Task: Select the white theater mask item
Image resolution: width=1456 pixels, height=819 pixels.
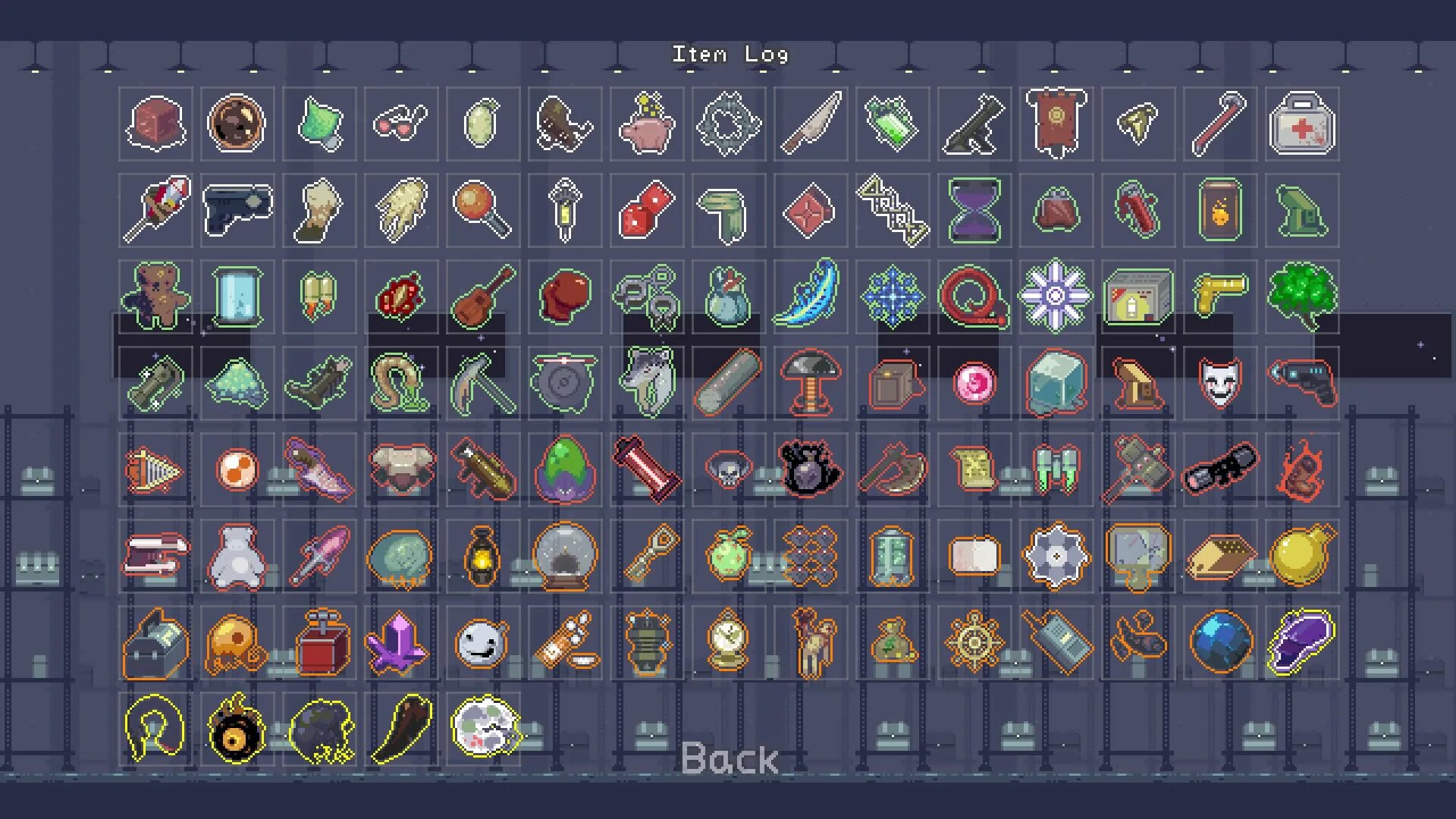Action: coord(1220,383)
